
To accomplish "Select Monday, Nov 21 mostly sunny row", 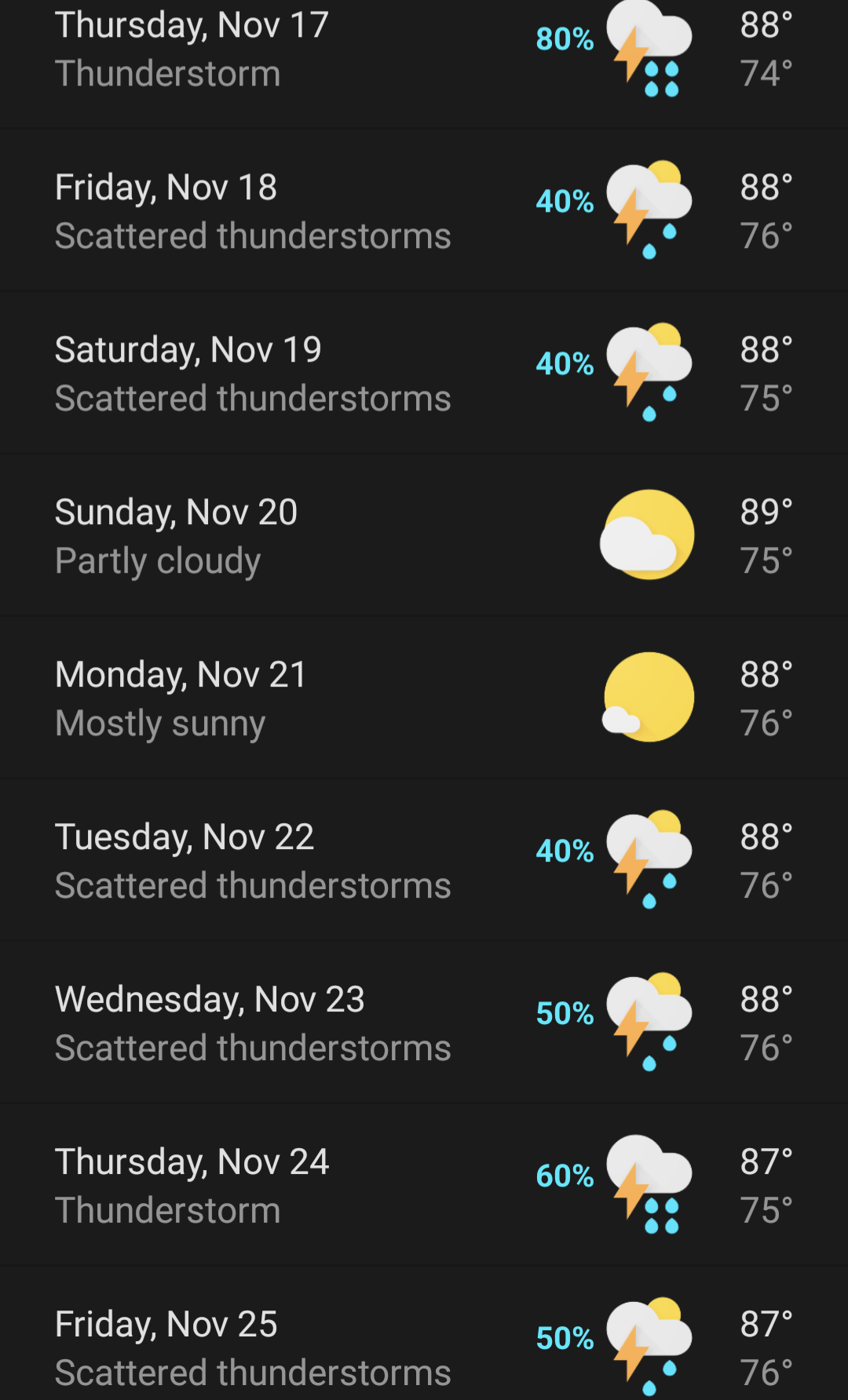I will 424,698.
